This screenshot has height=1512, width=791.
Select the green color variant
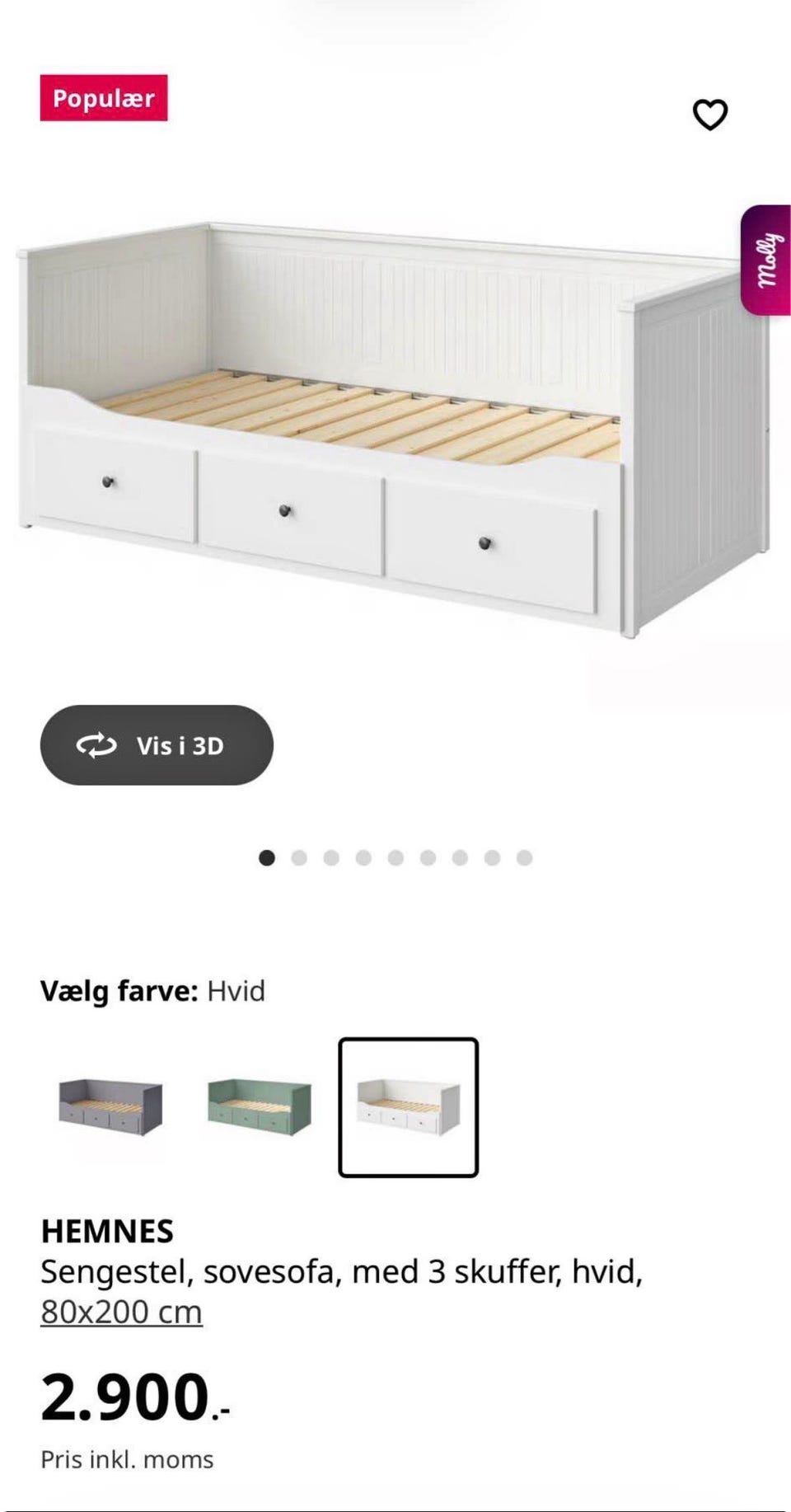point(259,1107)
